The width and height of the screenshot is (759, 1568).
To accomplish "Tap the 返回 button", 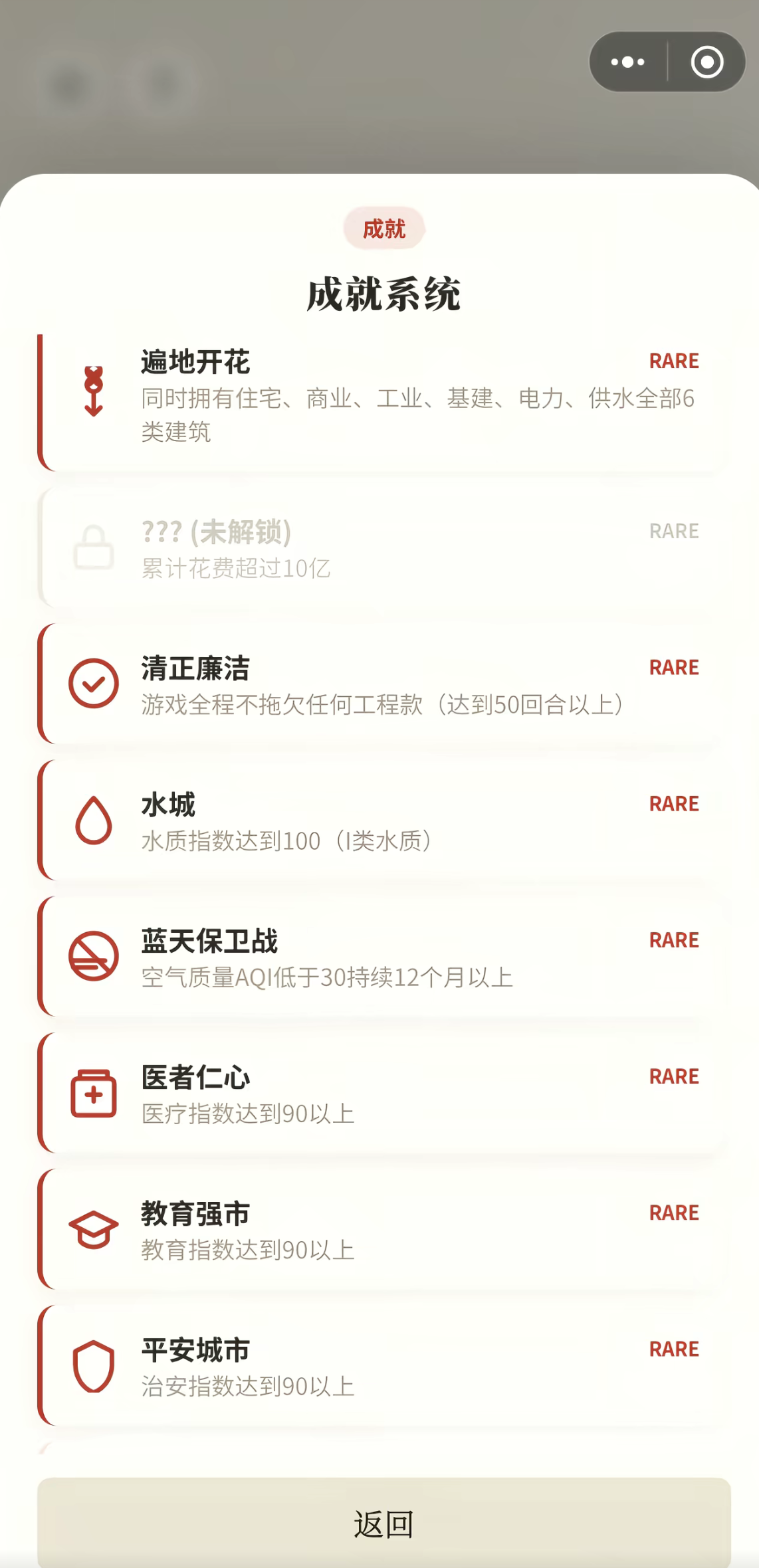I will pos(384,1523).
